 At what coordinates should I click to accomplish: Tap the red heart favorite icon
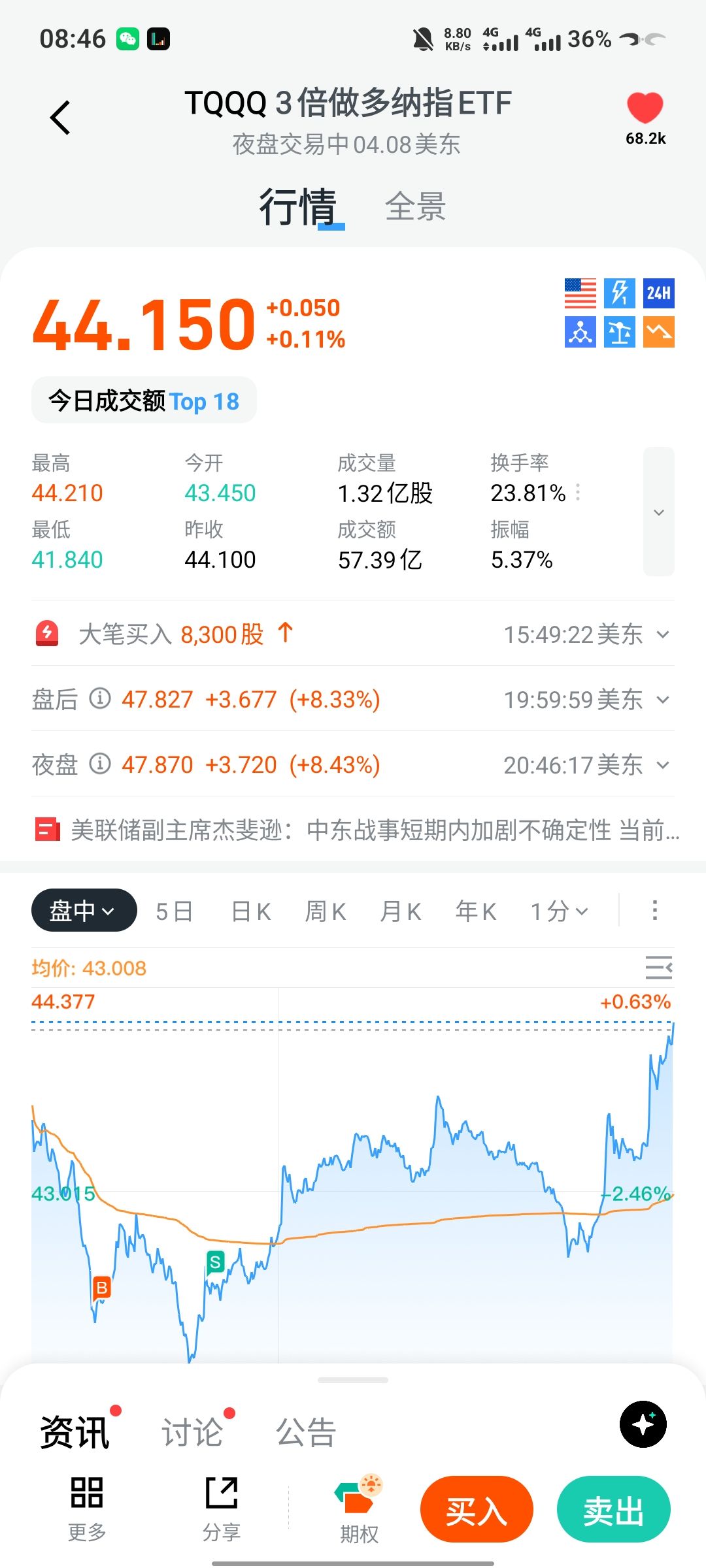click(645, 108)
